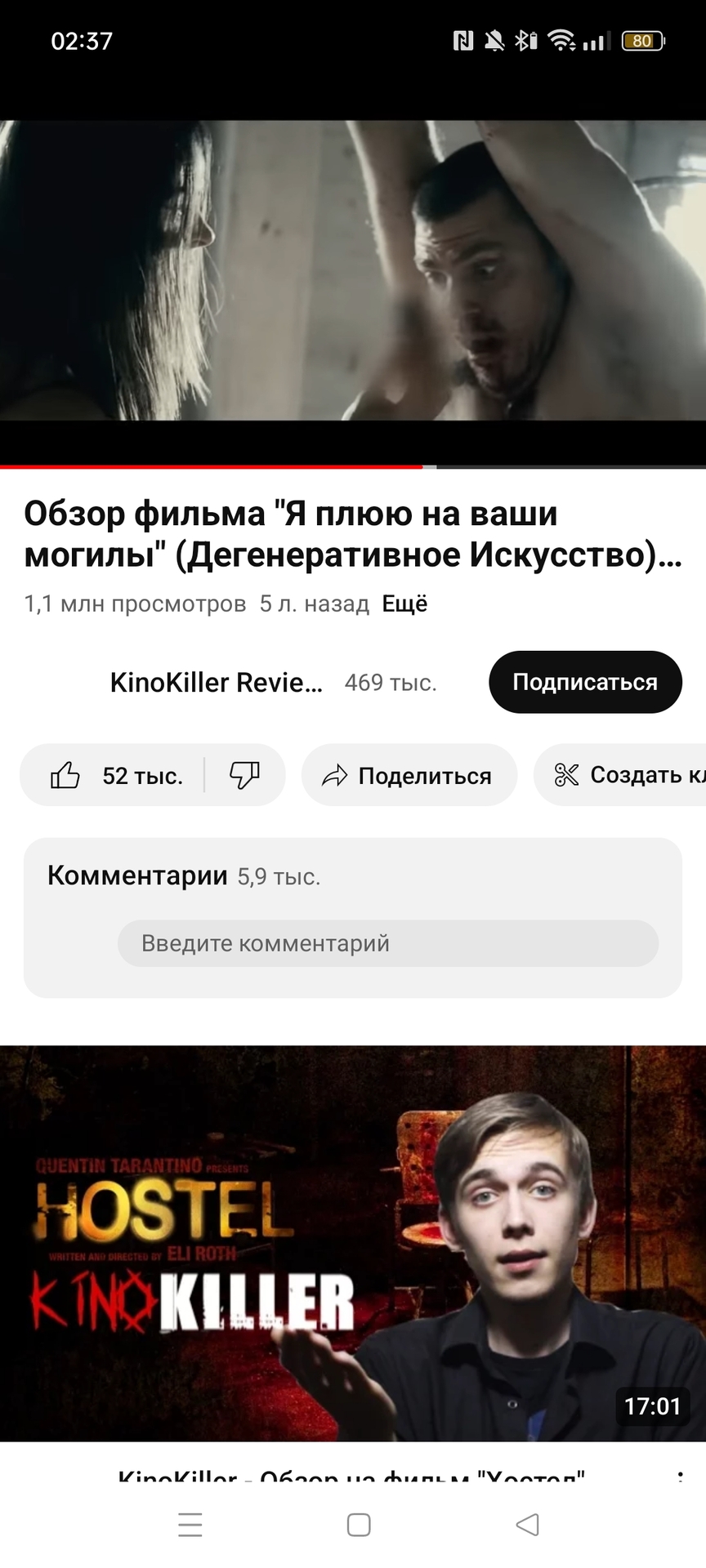Go back with the system back button

(528, 1525)
